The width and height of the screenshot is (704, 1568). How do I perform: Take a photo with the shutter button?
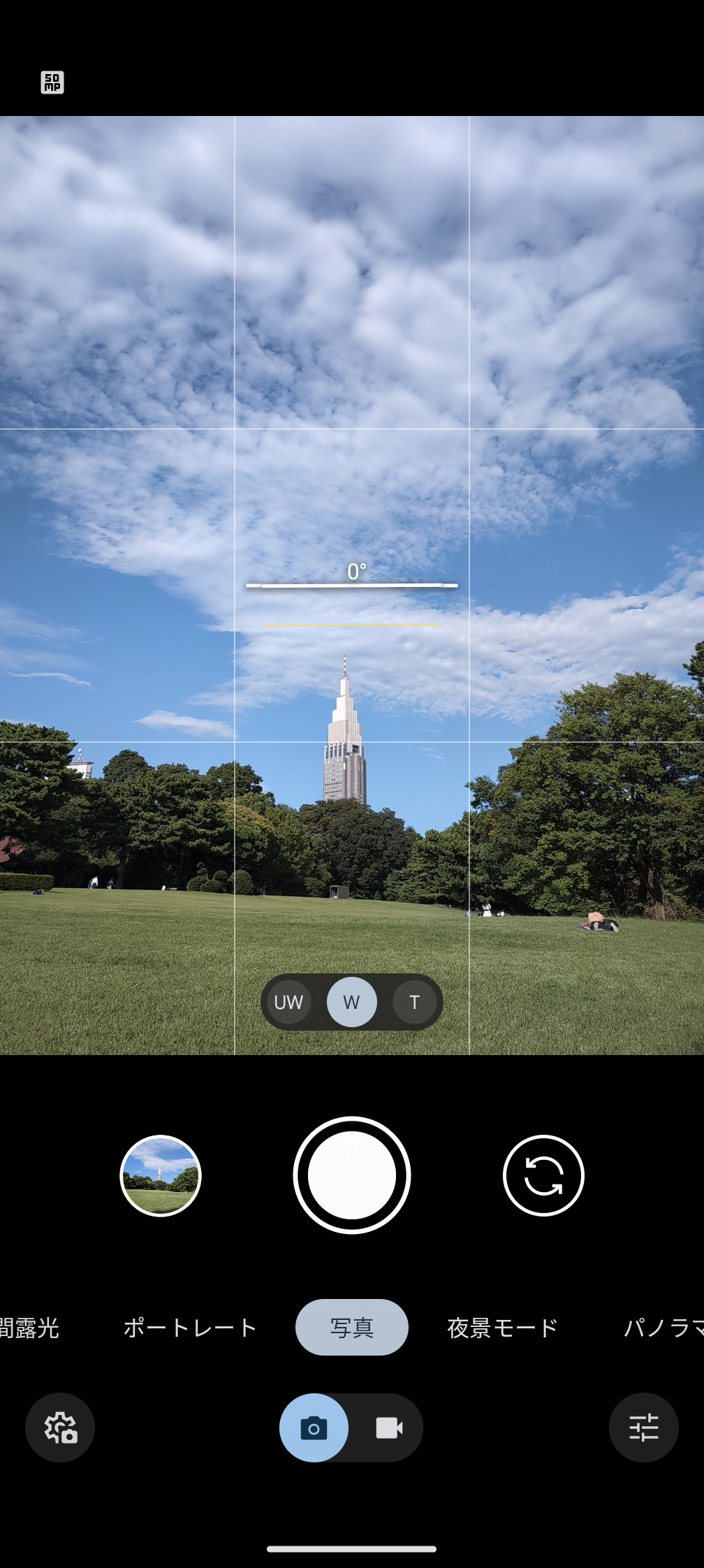point(351,1175)
